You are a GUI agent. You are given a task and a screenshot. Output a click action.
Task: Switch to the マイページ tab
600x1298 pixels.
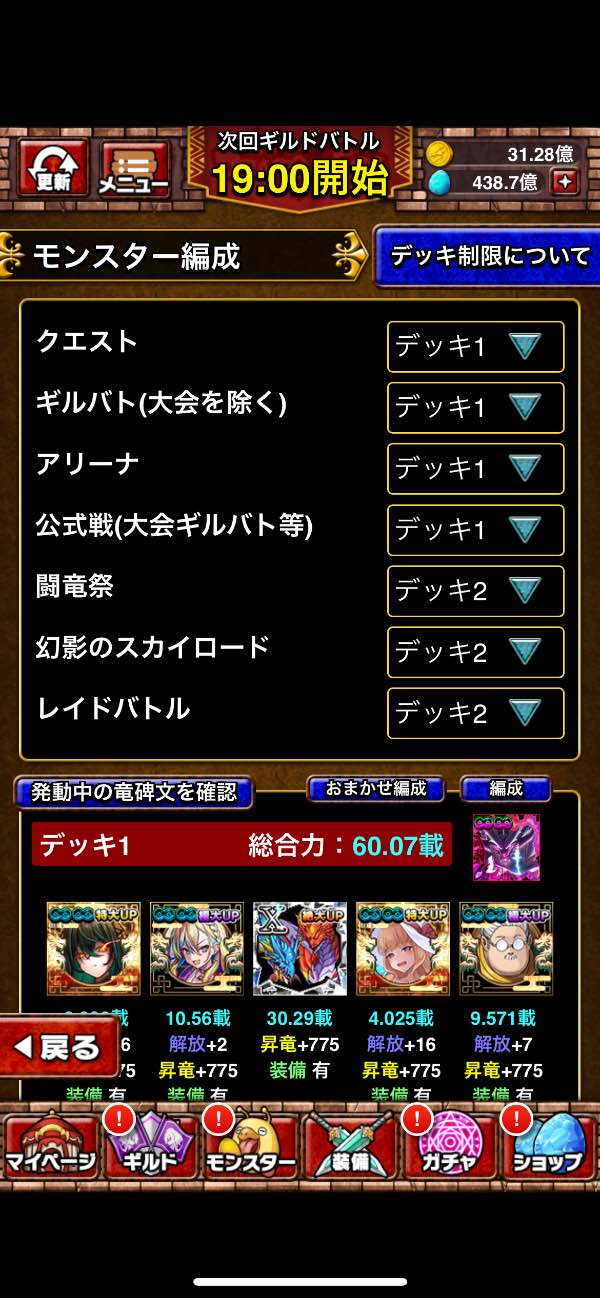[50, 1150]
